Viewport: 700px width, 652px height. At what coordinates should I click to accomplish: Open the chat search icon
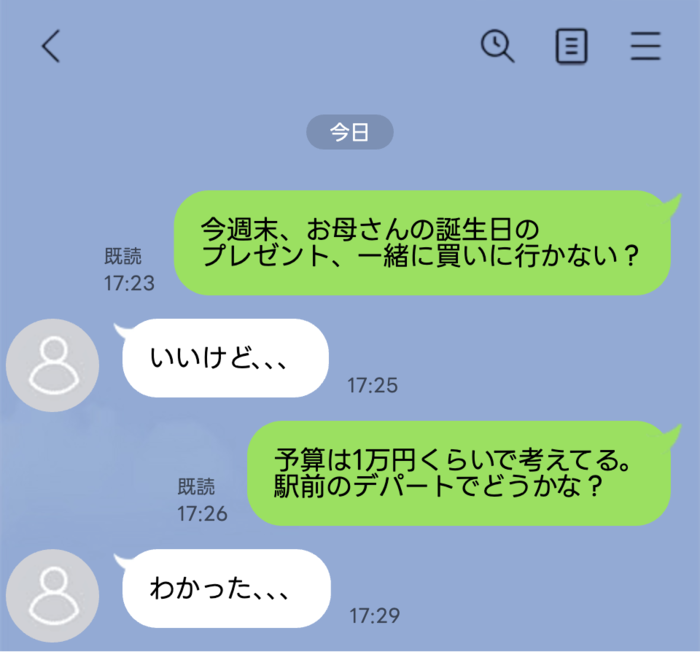[x=497, y=46]
